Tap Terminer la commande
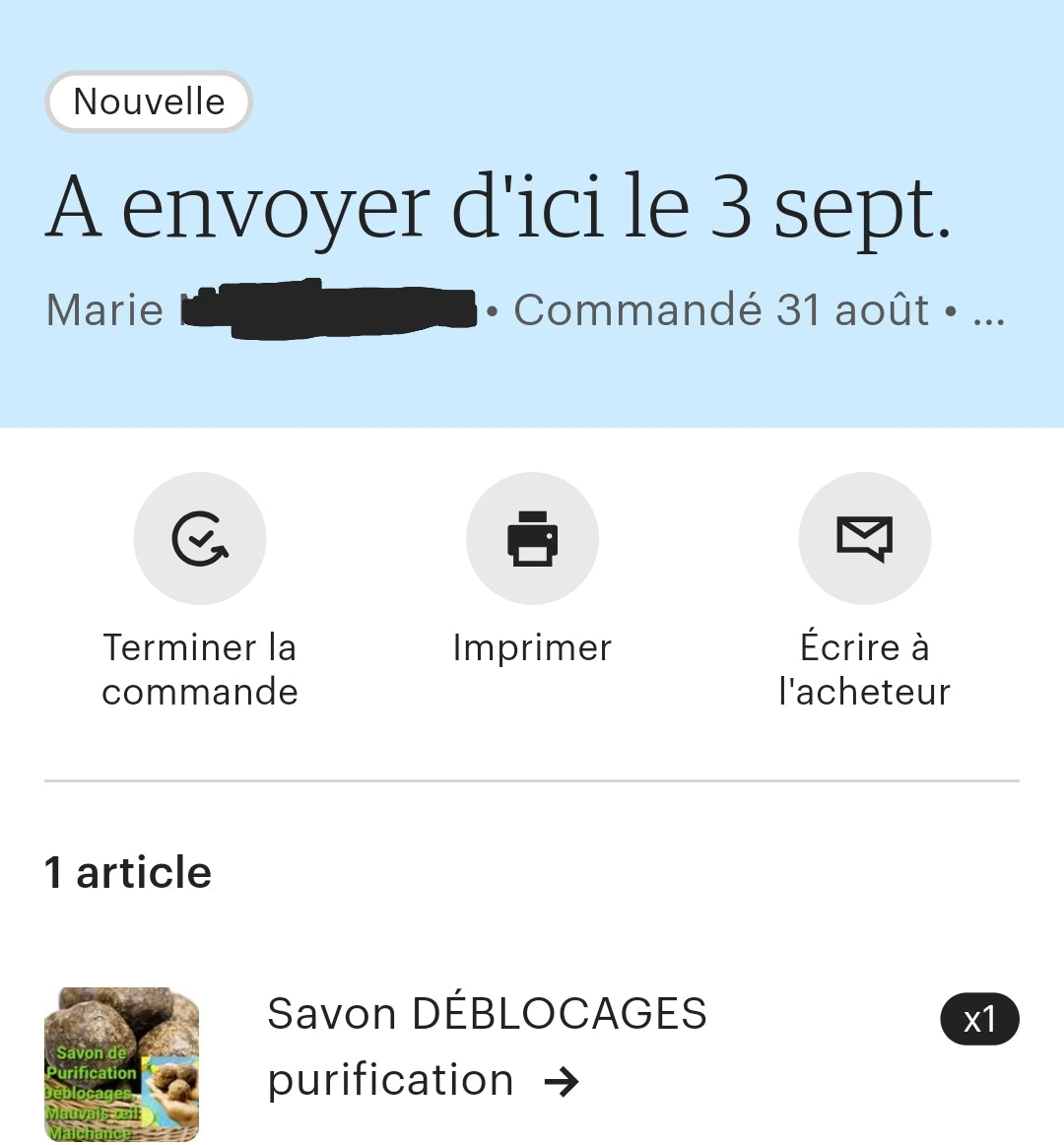Screen dimensions: 1064x1145 point(200,539)
